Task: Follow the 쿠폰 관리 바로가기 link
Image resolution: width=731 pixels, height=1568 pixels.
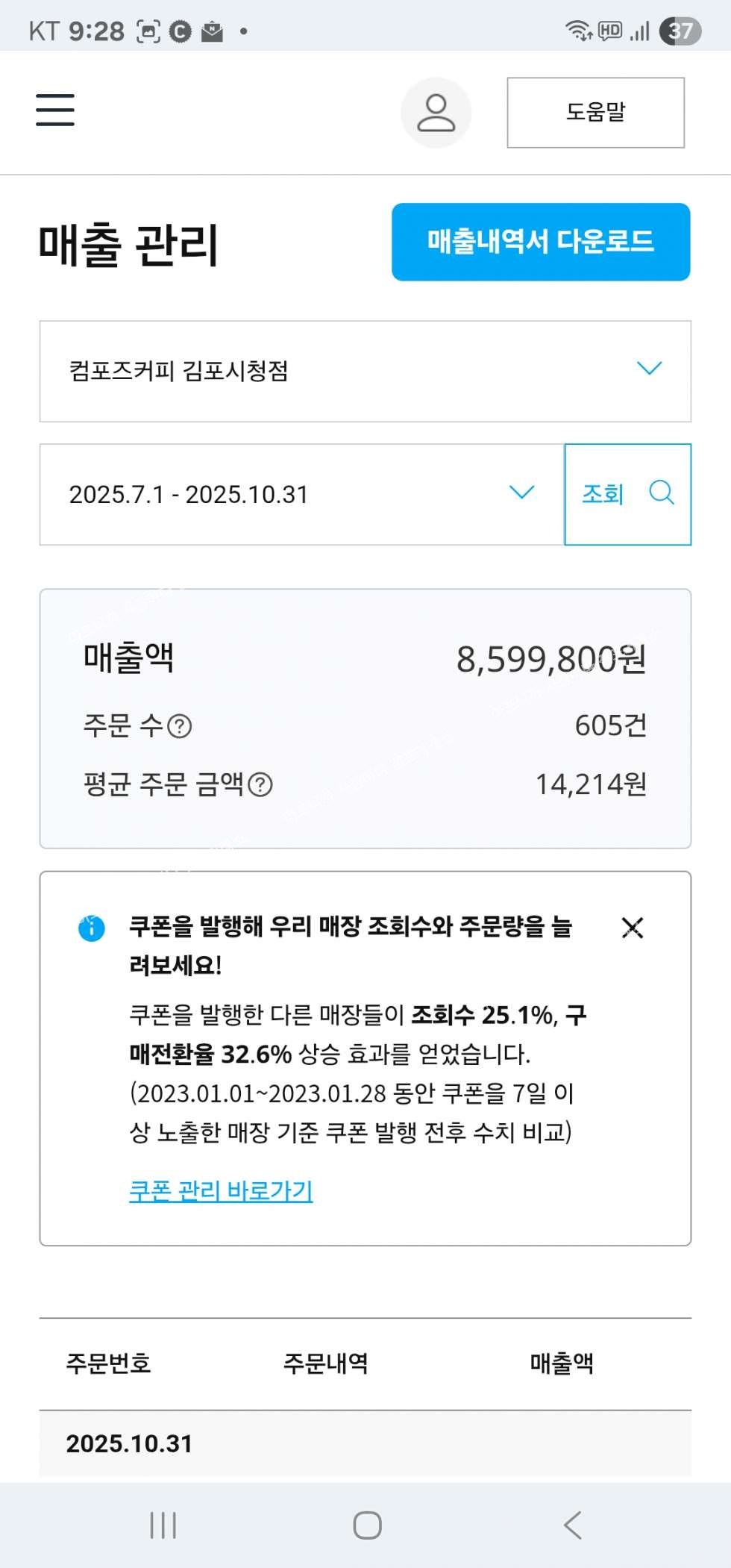Action: pyautogui.click(x=221, y=1190)
